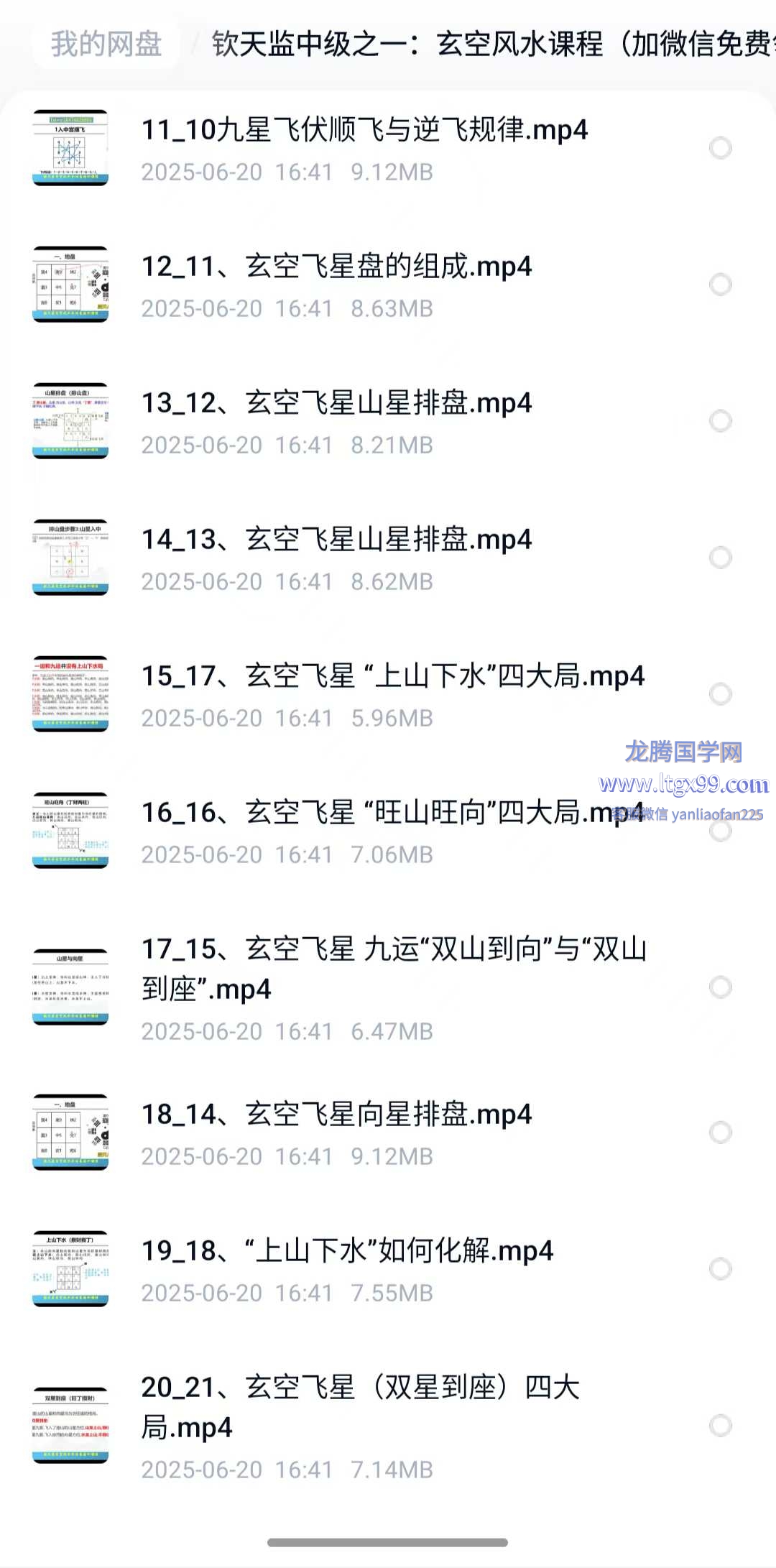776x1568 pixels.
Task: Select the checkbox for 14_13、玄空飞星山星排盘.mp4
Action: point(720,558)
